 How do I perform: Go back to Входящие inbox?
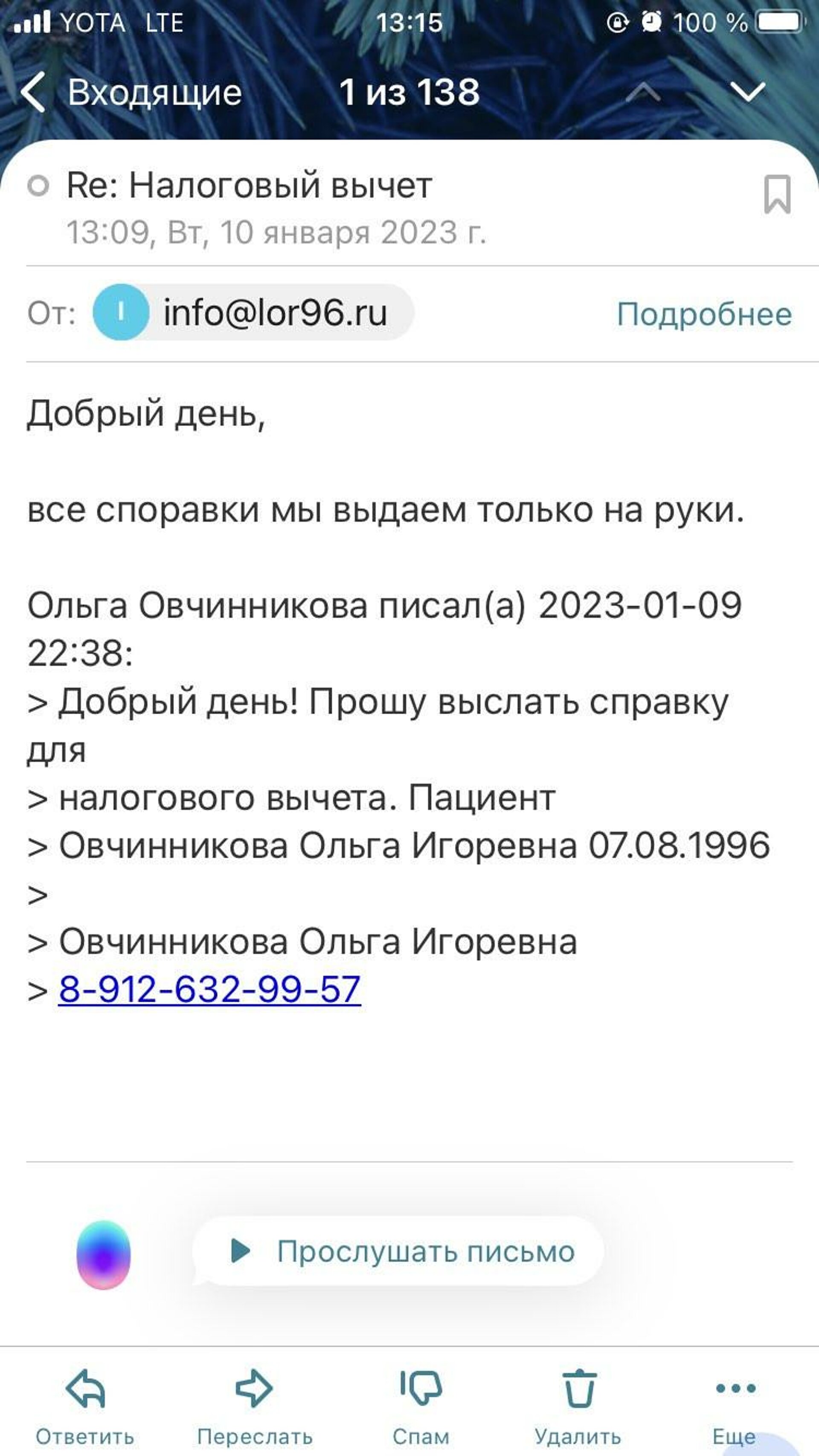point(131,92)
